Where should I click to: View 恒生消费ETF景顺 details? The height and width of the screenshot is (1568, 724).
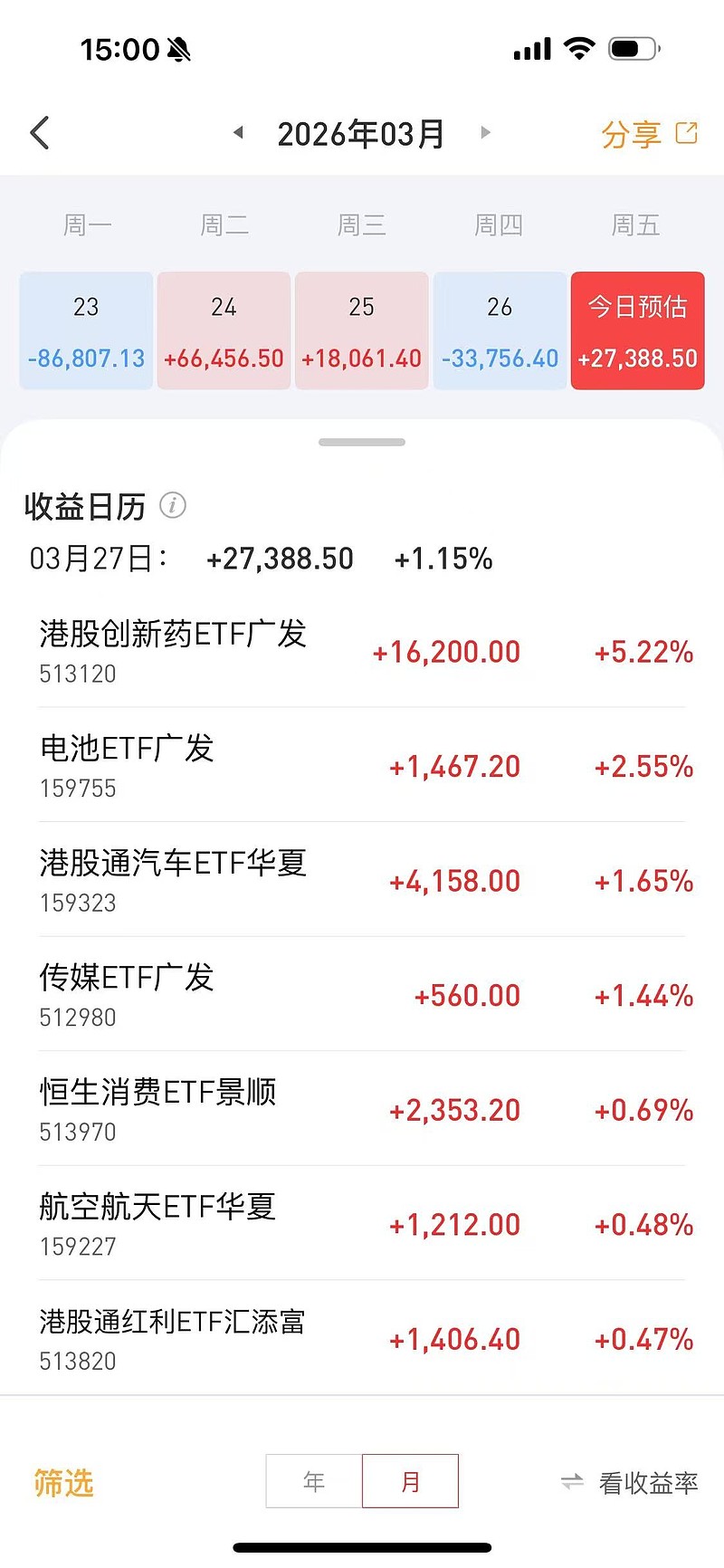coord(362,1109)
